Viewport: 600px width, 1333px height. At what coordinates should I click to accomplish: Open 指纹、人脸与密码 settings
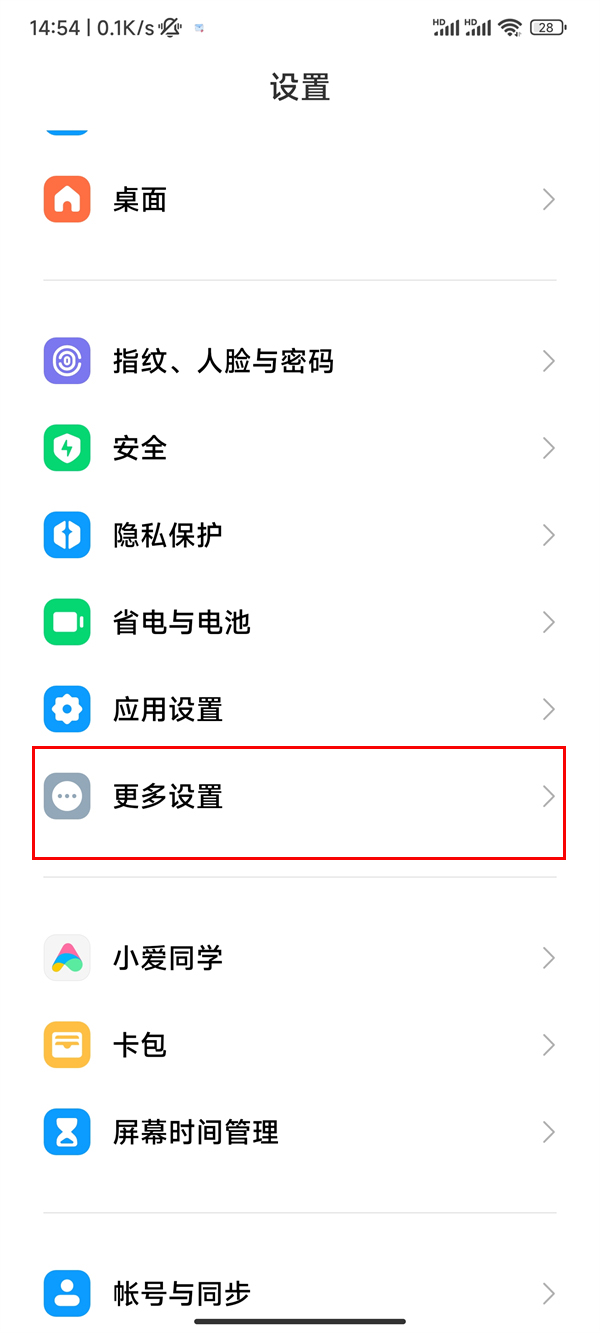tap(300, 361)
